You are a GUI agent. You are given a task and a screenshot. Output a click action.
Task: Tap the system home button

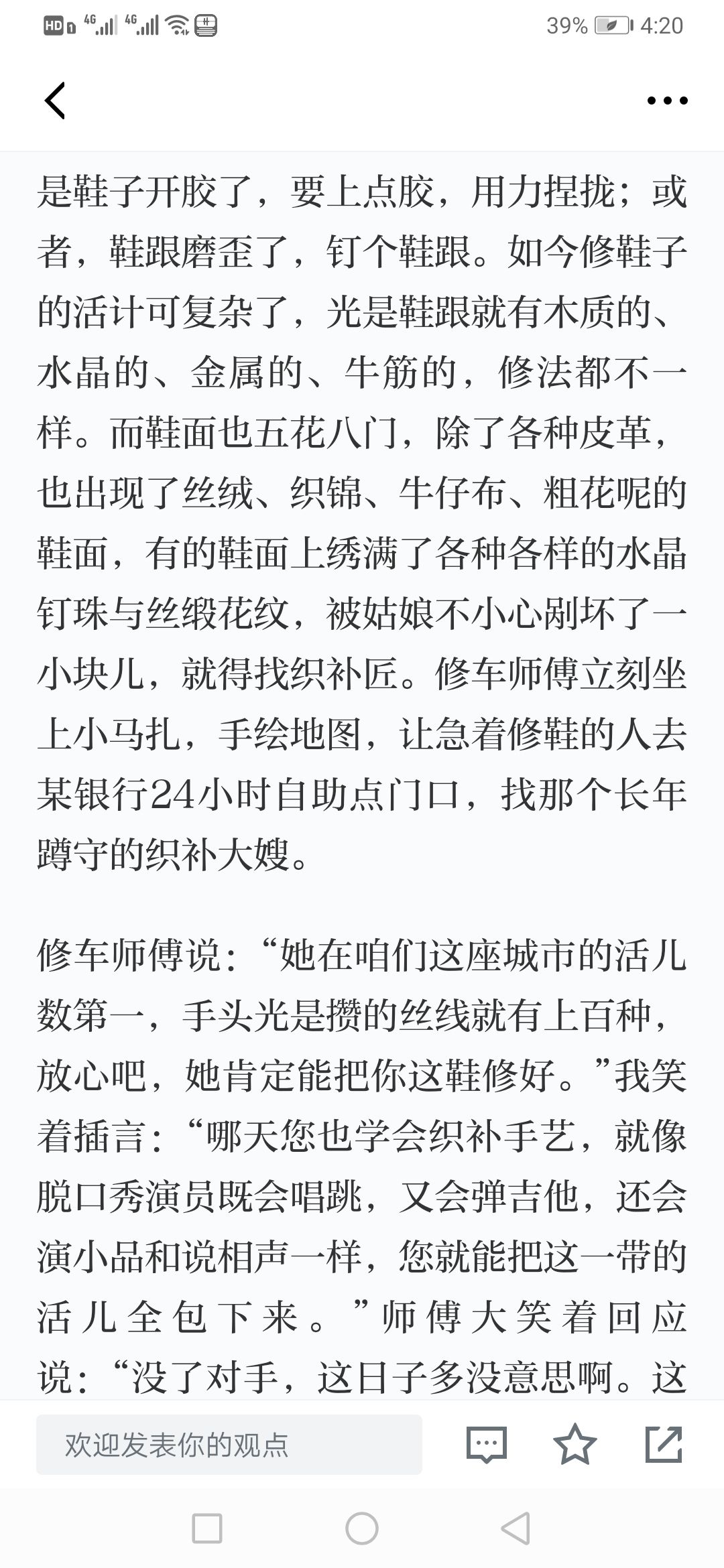pos(362,1529)
